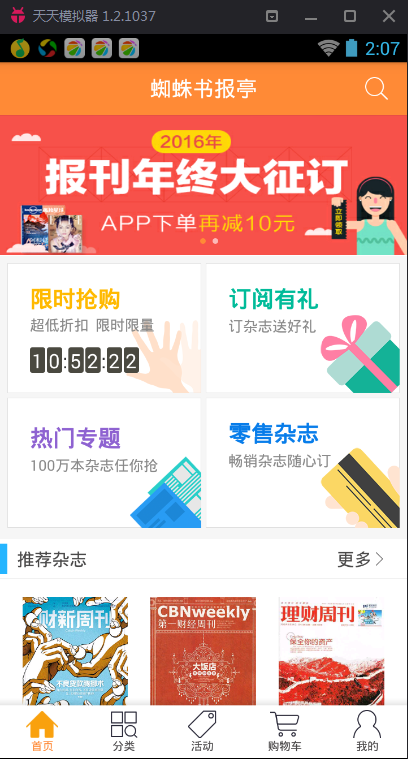The width and height of the screenshot is (408, 759).
Task: Open the 理财周刊 magazine cover
Action: [332, 651]
